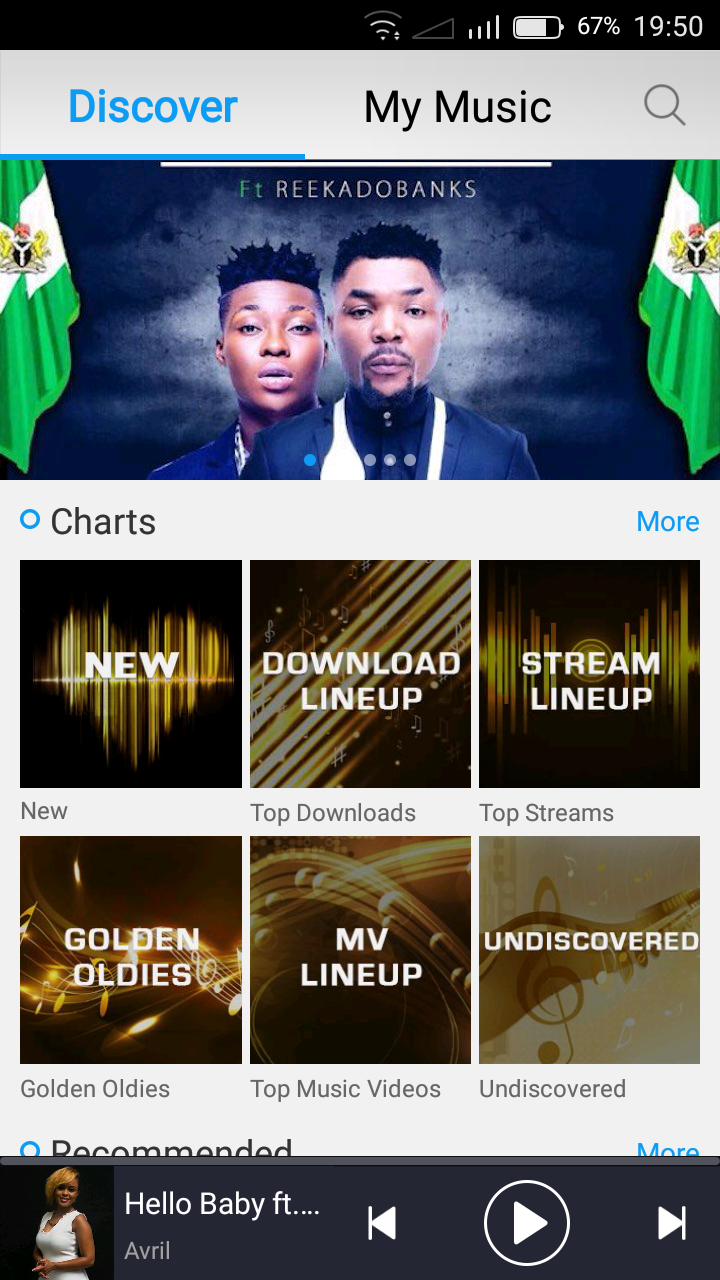The height and width of the screenshot is (1280, 720).
Task: Play the song Hello Baby
Action: [x=526, y=1222]
